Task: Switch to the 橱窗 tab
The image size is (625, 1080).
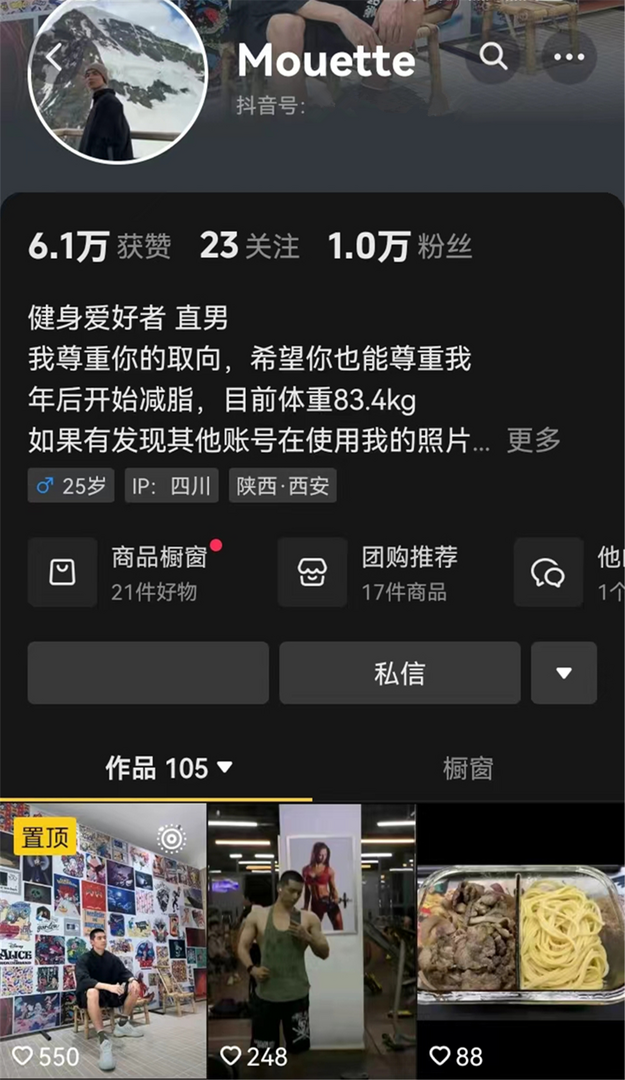Action: pyautogui.click(x=467, y=768)
